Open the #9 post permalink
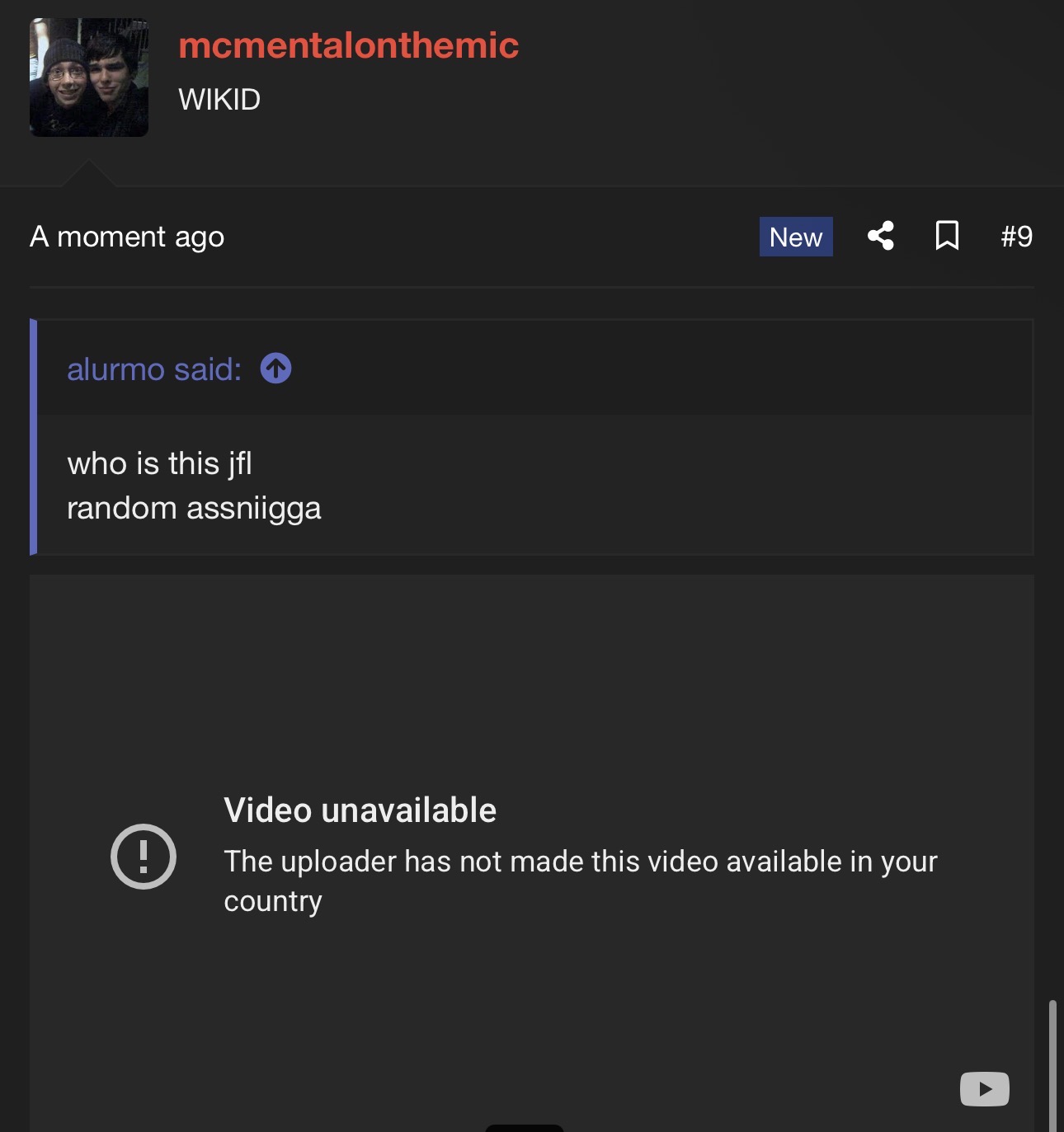1064x1132 pixels. tap(1016, 237)
